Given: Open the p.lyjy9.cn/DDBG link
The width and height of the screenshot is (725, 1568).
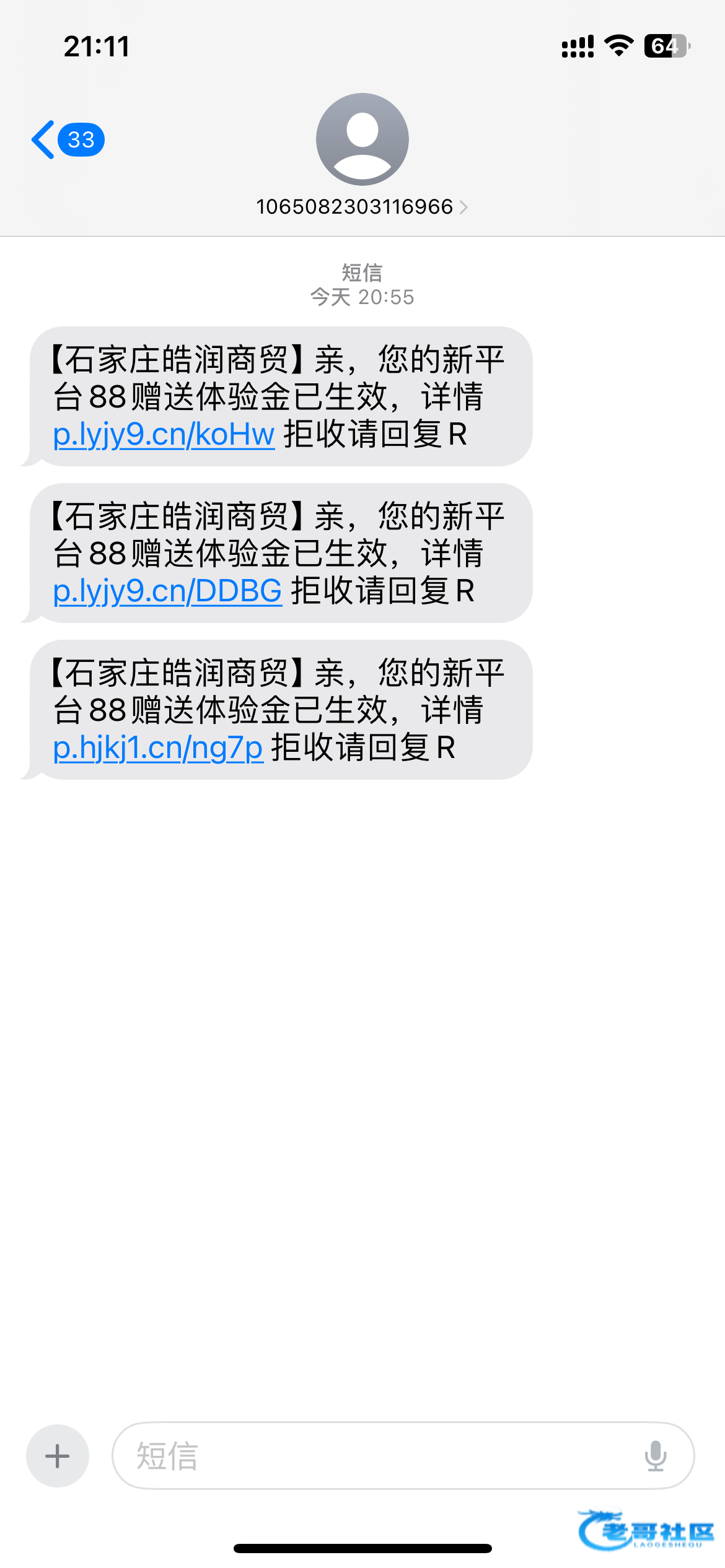Looking at the screenshot, I should (167, 591).
